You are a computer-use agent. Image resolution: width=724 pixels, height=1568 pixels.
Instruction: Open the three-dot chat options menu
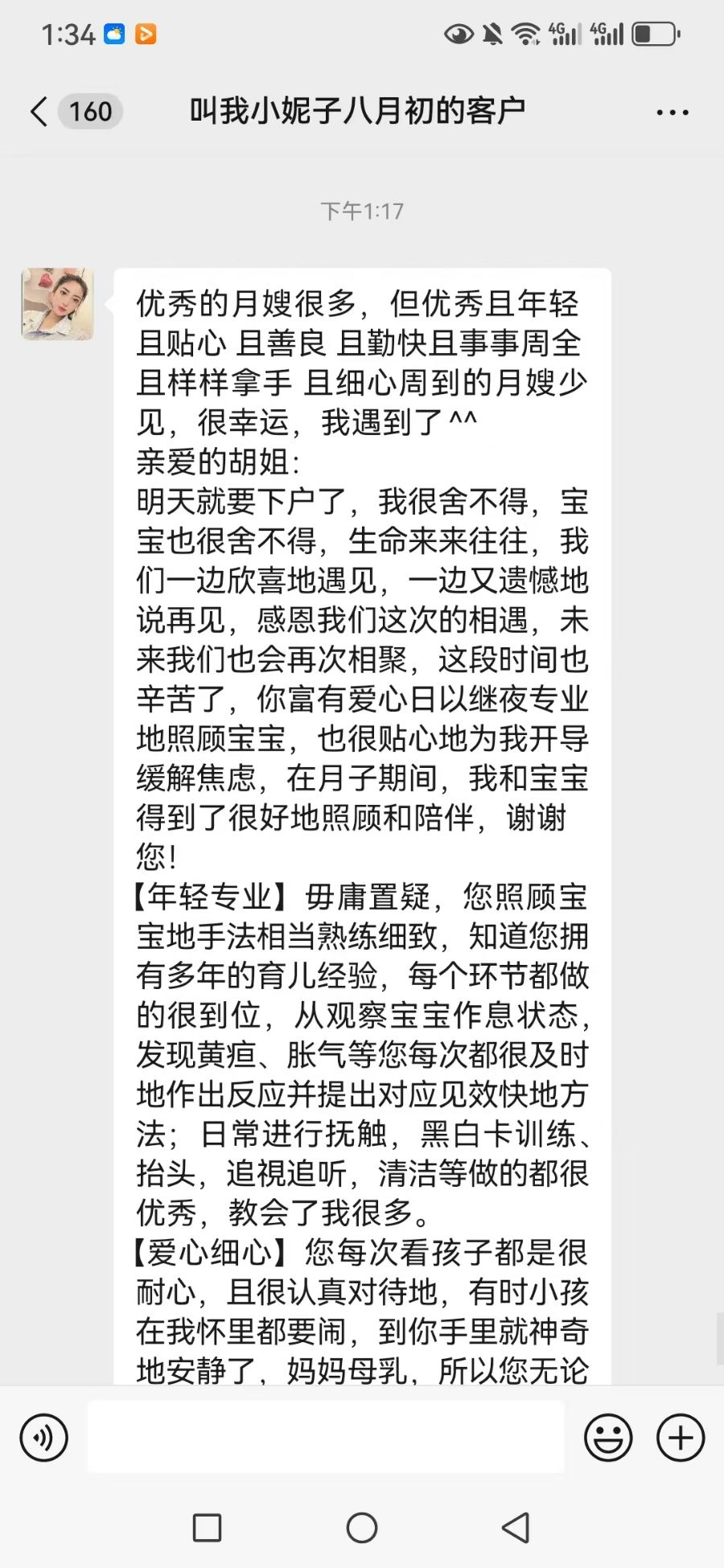(x=672, y=113)
